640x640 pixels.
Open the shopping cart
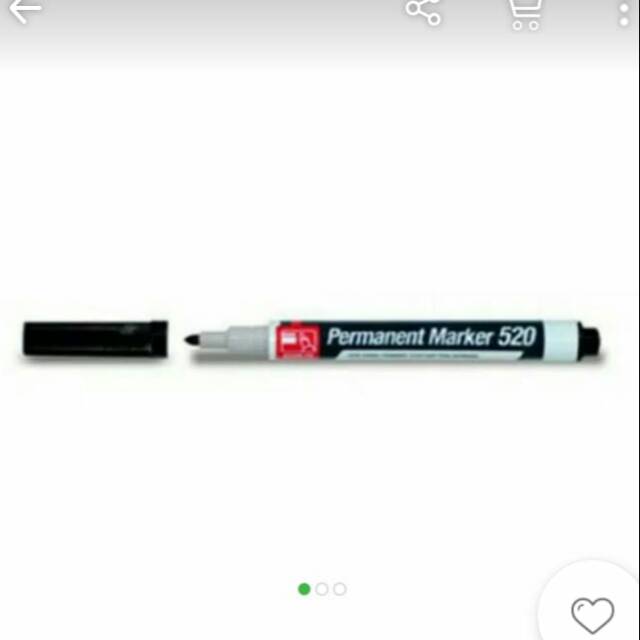click(525, 12)
